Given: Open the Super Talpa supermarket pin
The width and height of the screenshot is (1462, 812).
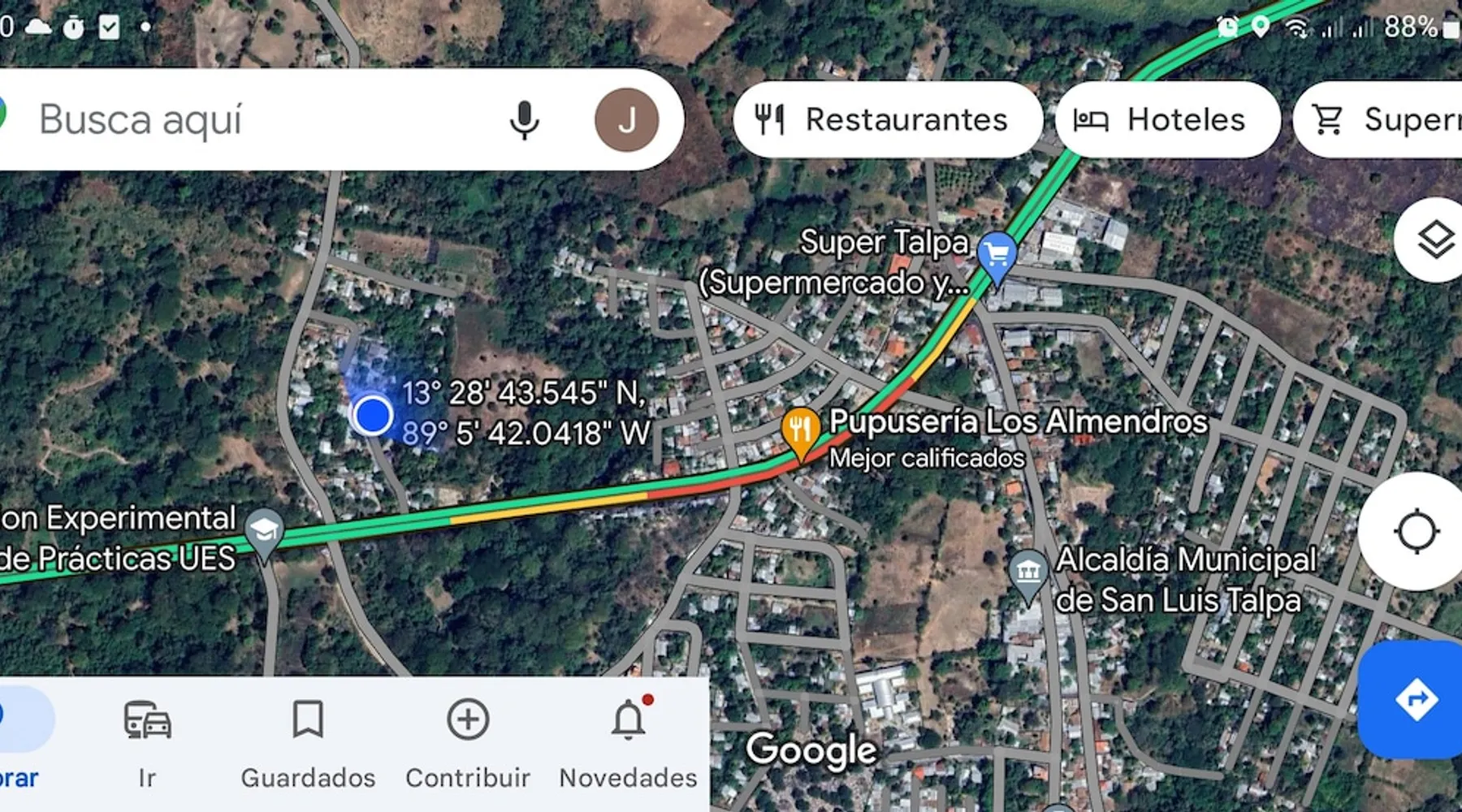Looking at the screenshot, I should 997,256.
